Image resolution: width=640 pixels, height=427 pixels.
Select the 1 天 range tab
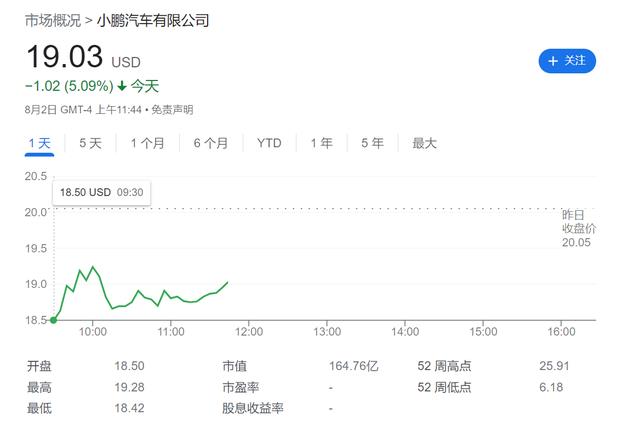39,143
